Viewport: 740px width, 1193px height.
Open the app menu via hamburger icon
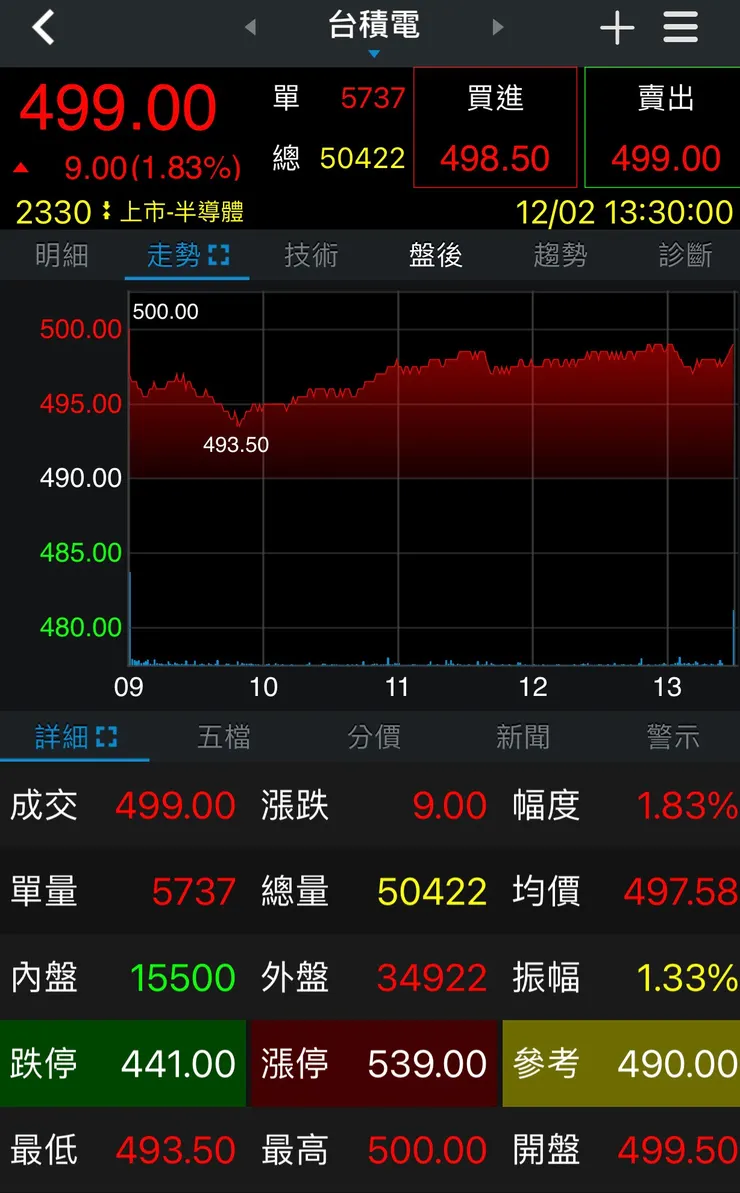click(x=681, y=27)
